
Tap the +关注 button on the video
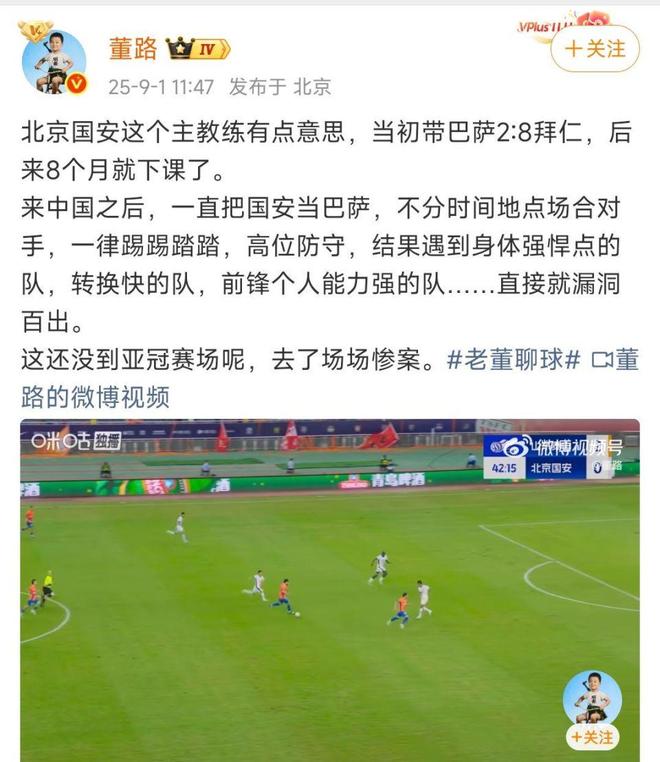(x=592, y=738)
